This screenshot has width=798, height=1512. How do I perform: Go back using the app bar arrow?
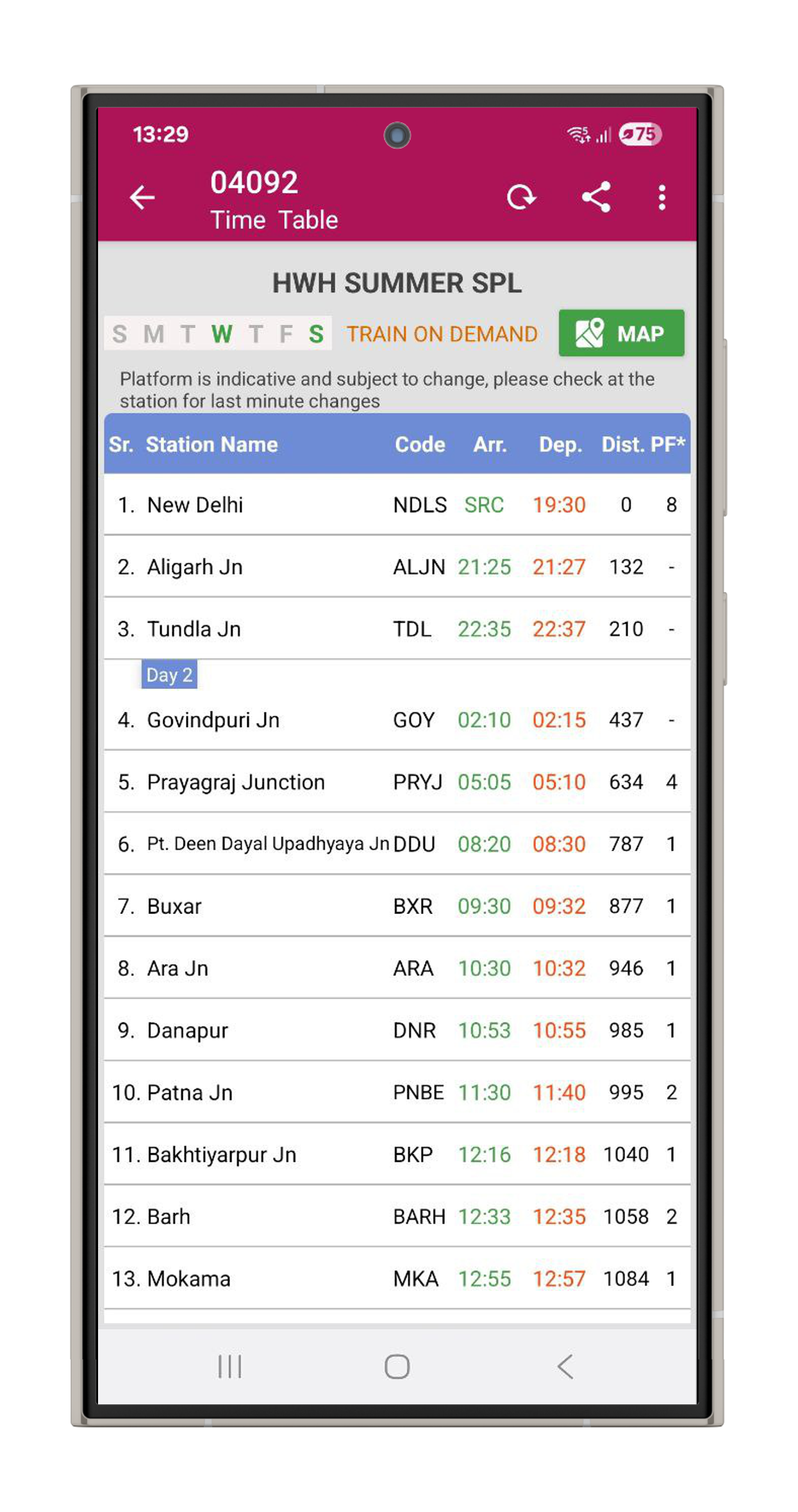coord(142,197)
